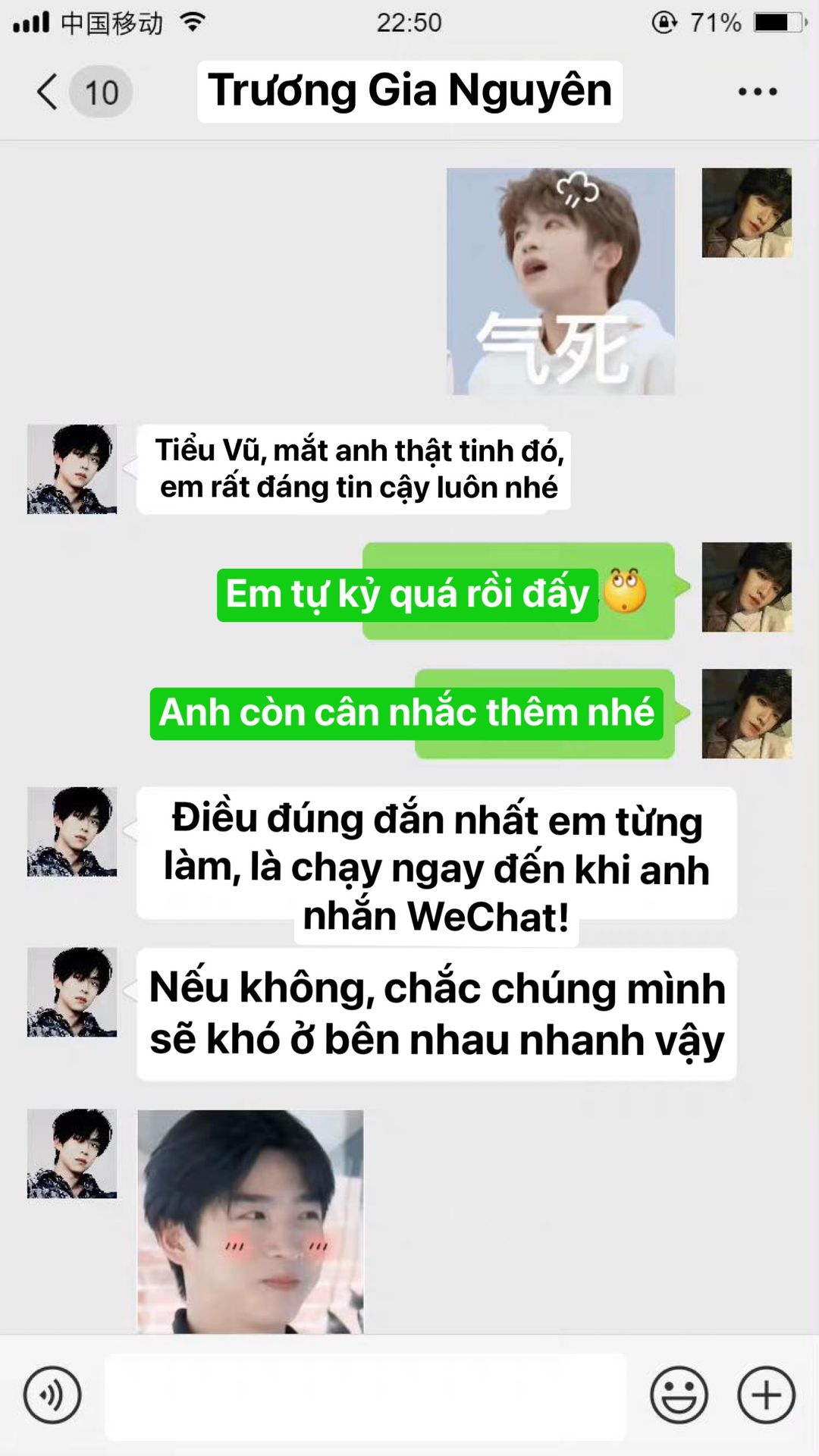Focus the message text field
819x1456 pixels.
click(366, 1396)
